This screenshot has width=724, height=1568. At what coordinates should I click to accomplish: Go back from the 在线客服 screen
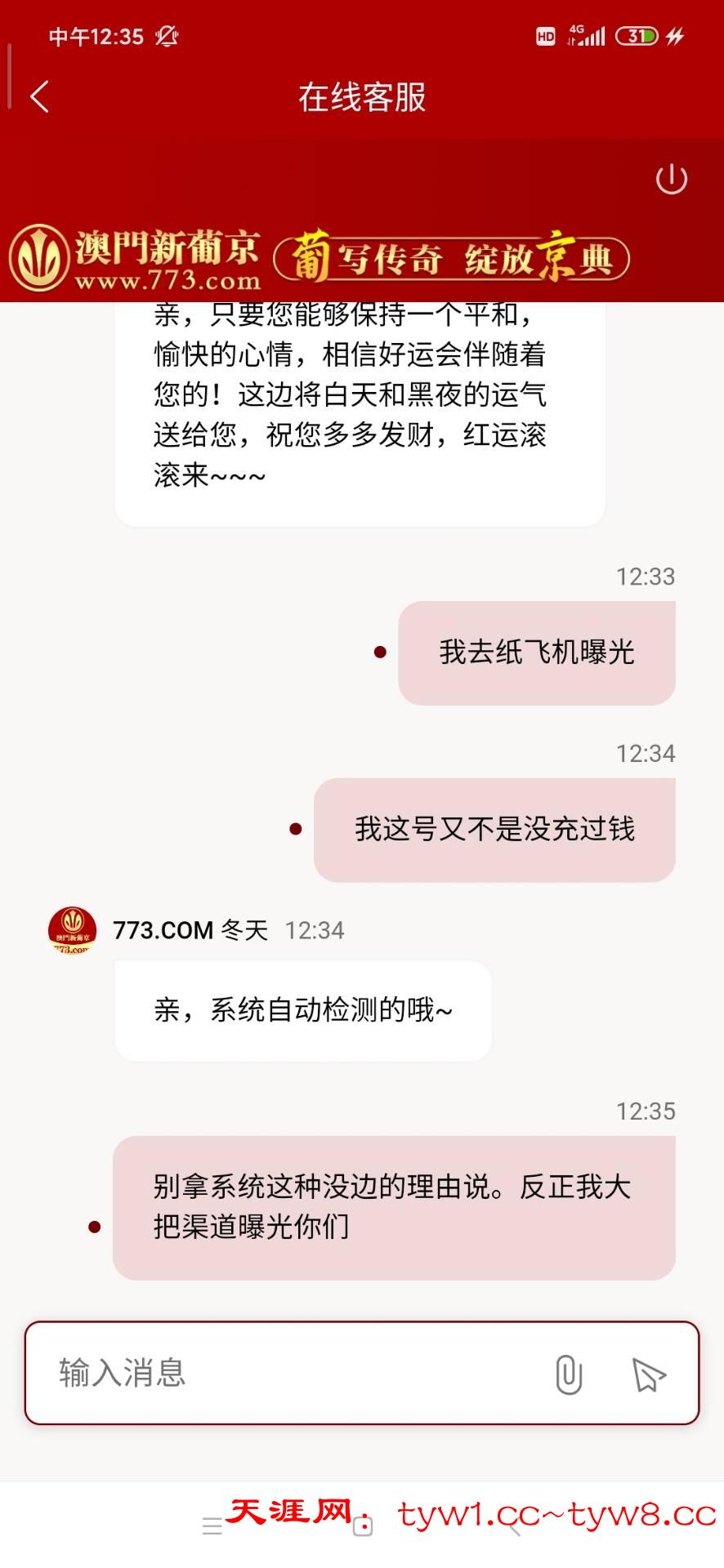click(x=39, y=97)
